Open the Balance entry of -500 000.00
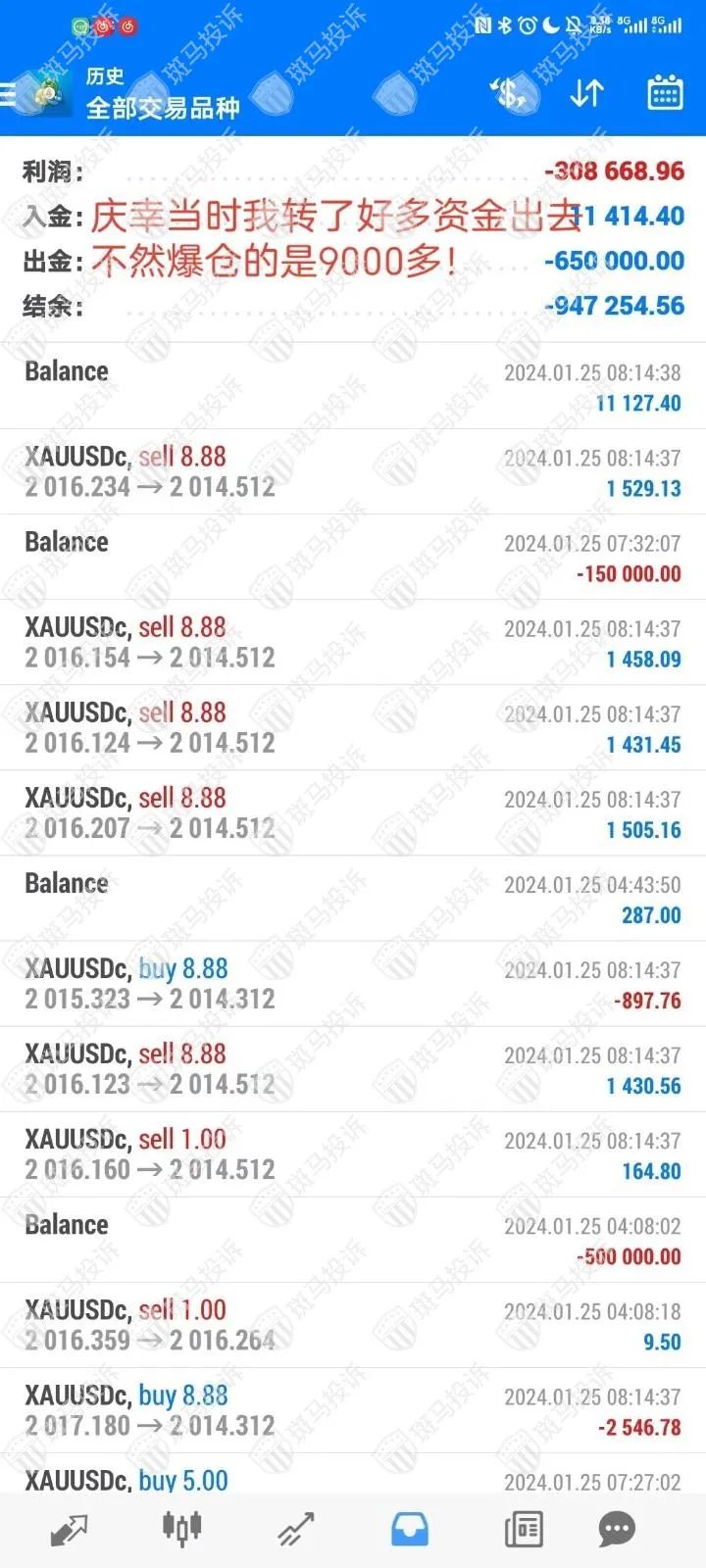This screenshot has height=1568, width=706. pos(353,1240)
